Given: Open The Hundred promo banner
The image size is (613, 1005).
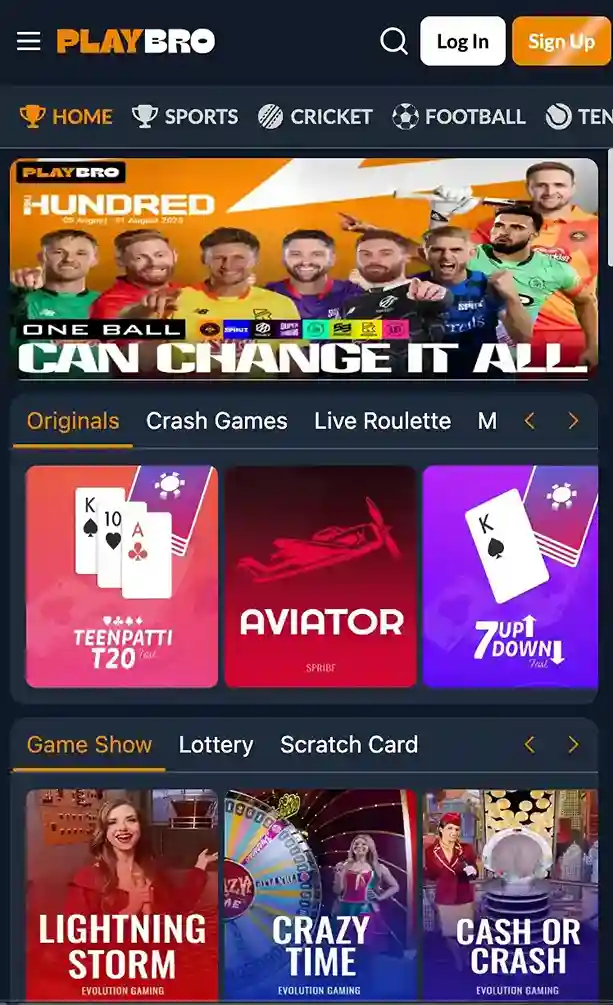Looking at the screenshot, I should tap(304, 268).
